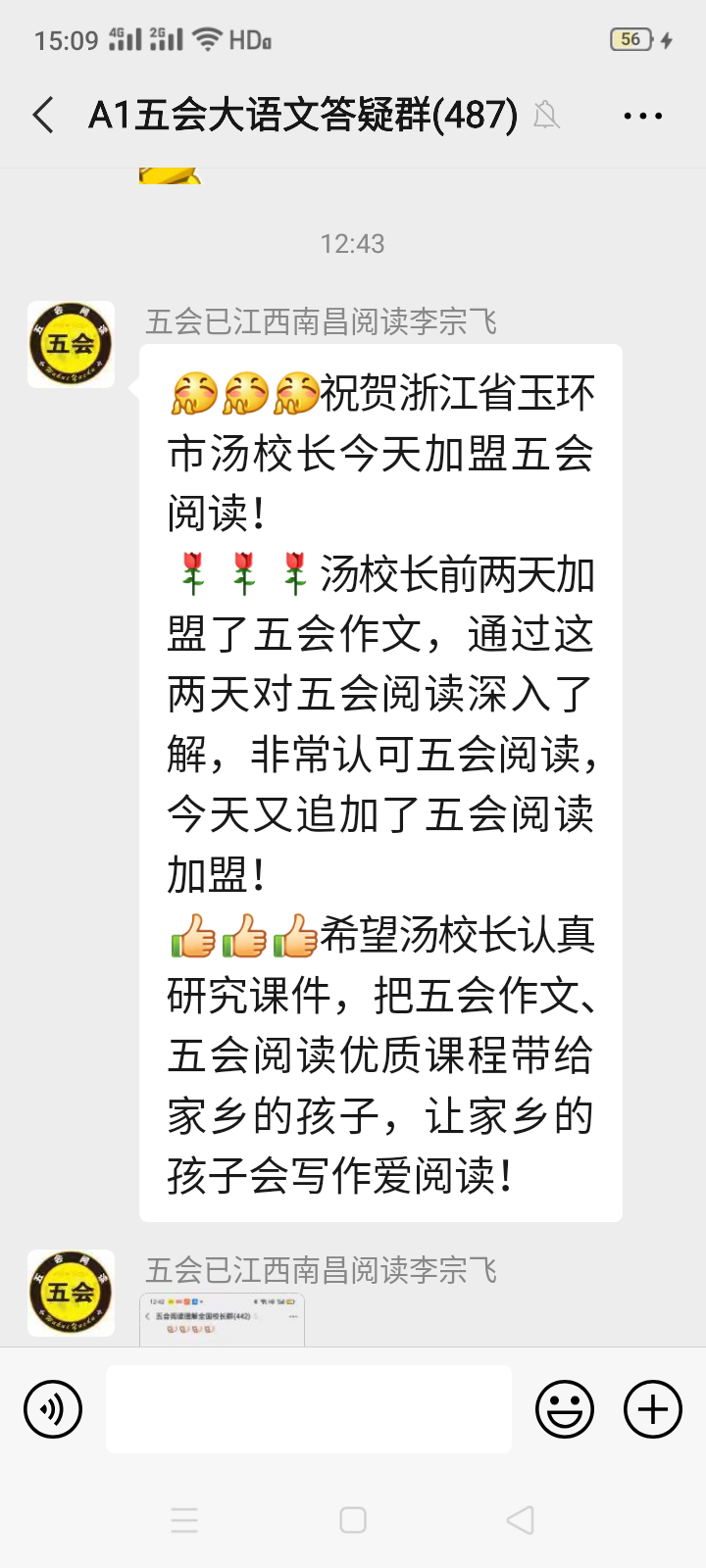Open the emoji picker

coord(565,1409)
